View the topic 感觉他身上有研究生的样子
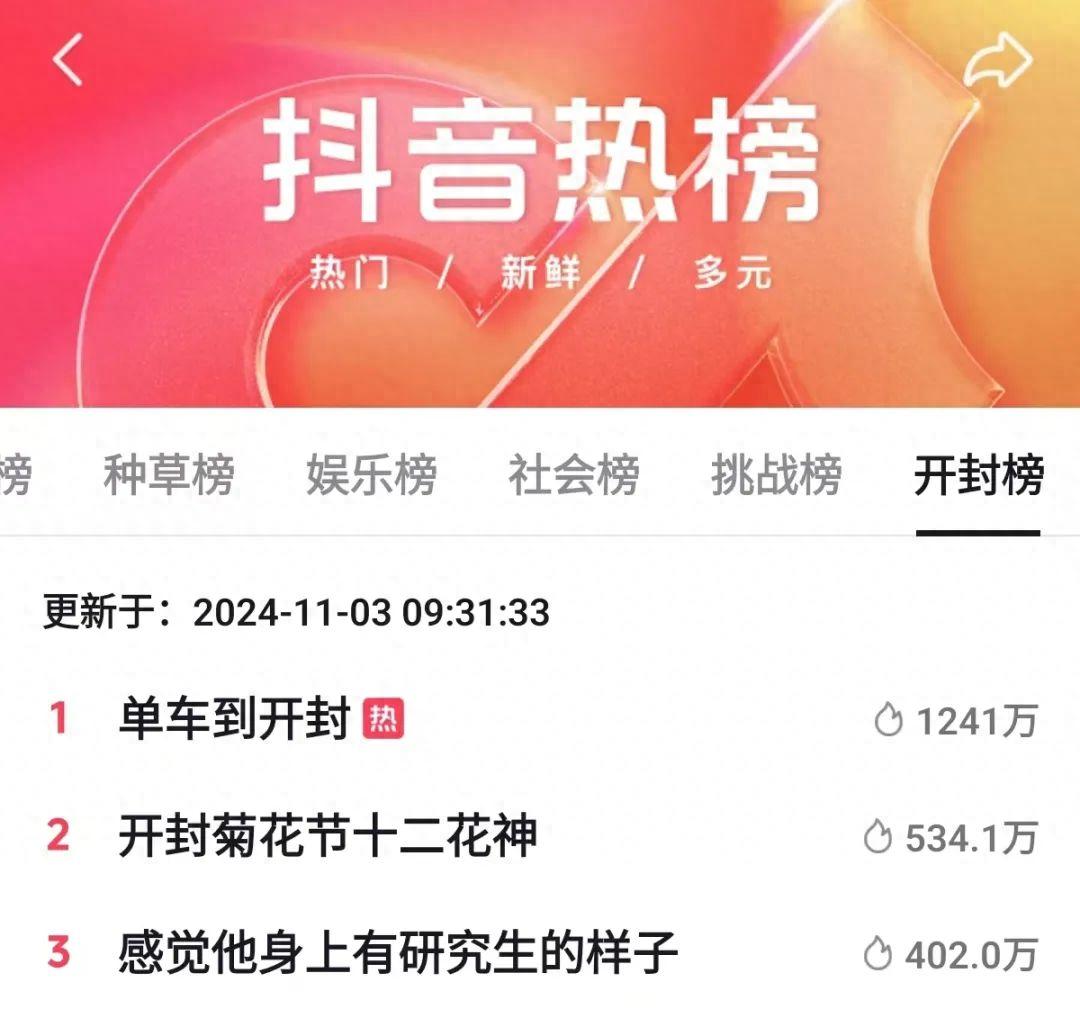 tap(398, 951)
